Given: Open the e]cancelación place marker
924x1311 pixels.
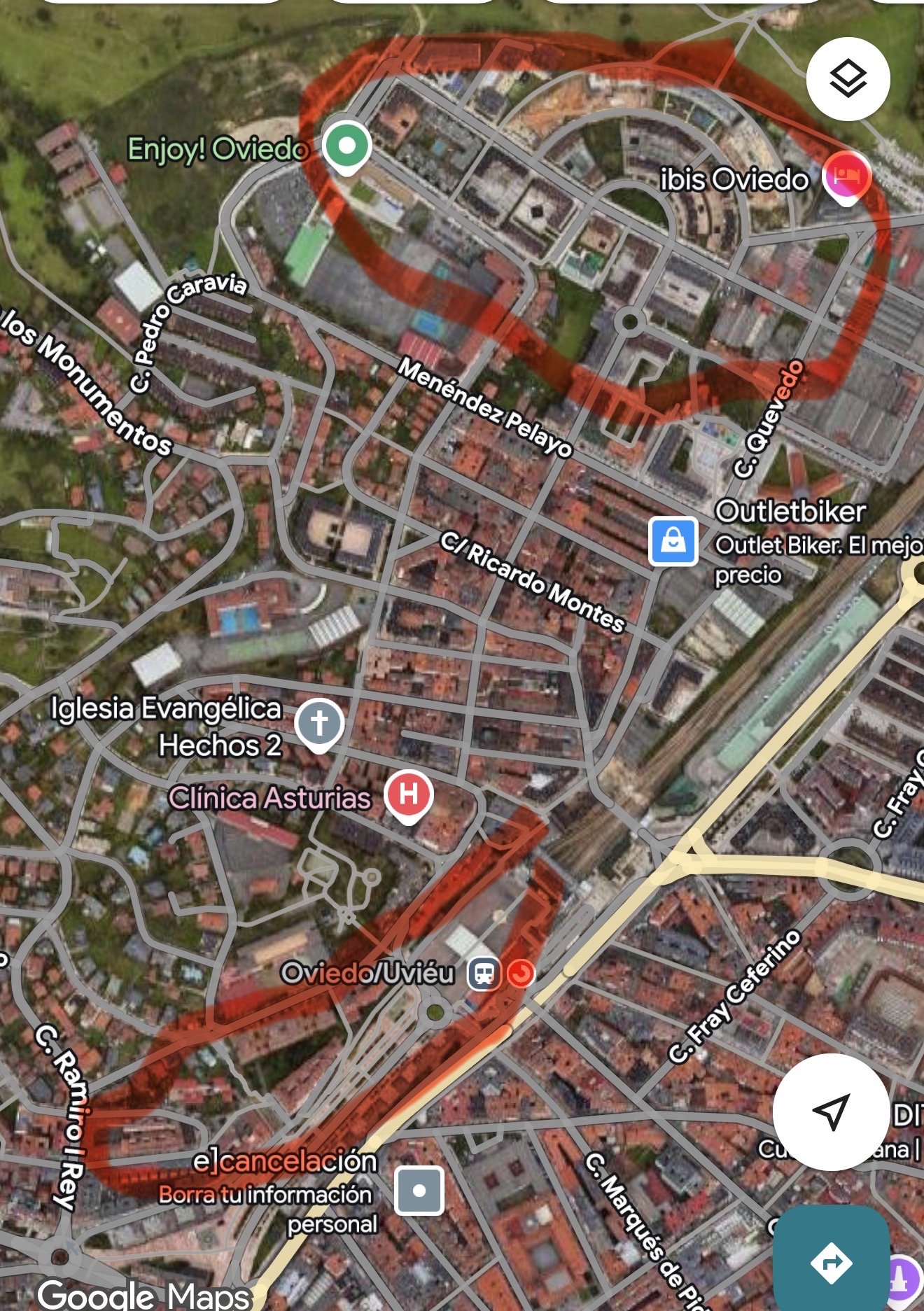Looking at the screenshot, I should (419, 1191).
